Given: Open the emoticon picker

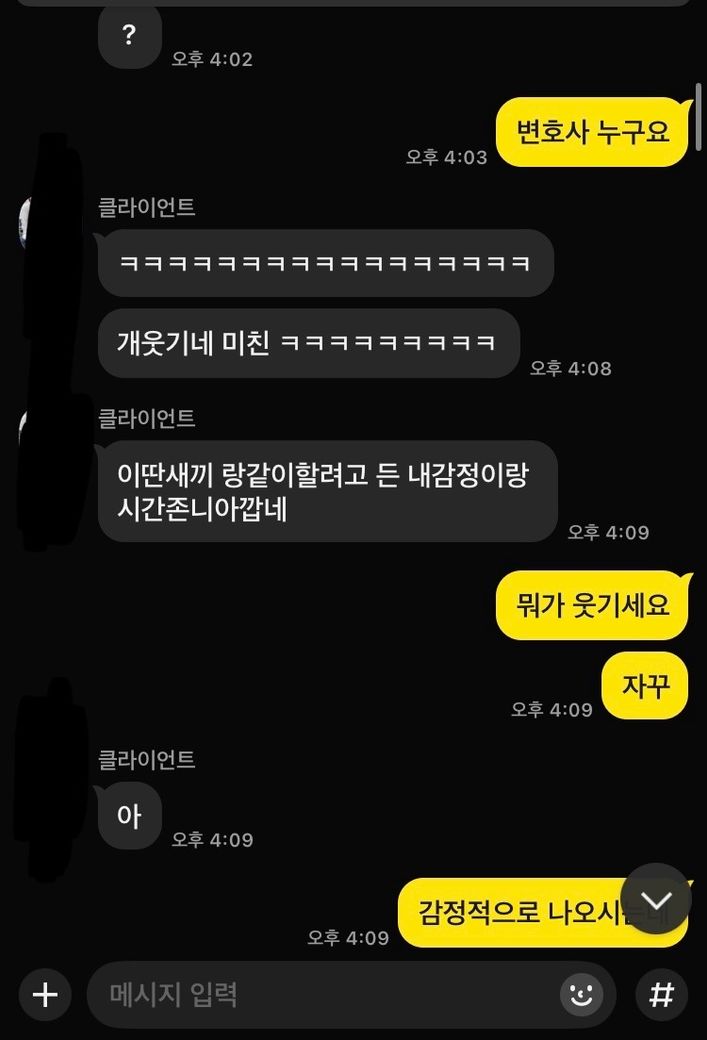Looking at the screenshot, I should (580, 994).
